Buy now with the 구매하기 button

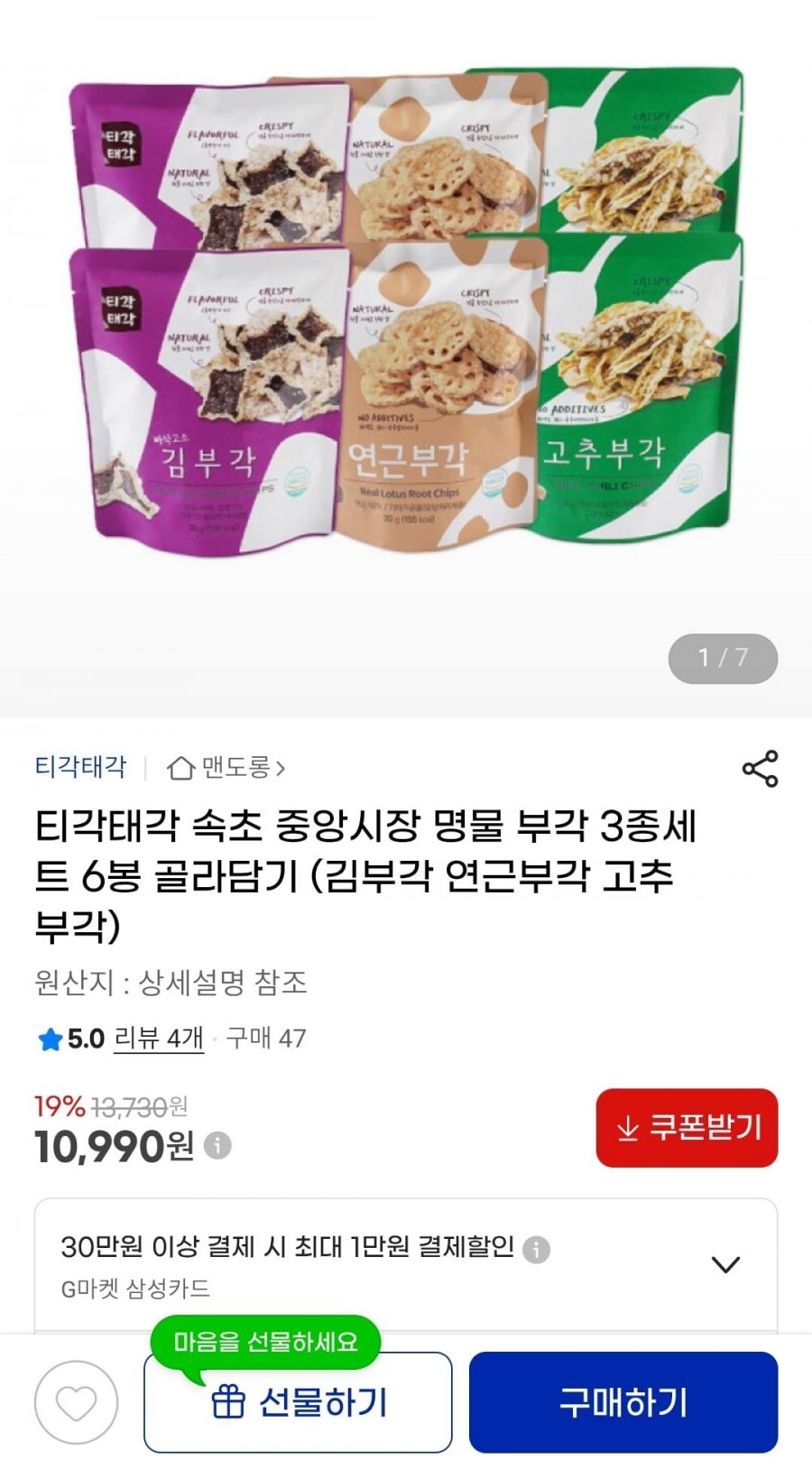[x=623, y=1402]
